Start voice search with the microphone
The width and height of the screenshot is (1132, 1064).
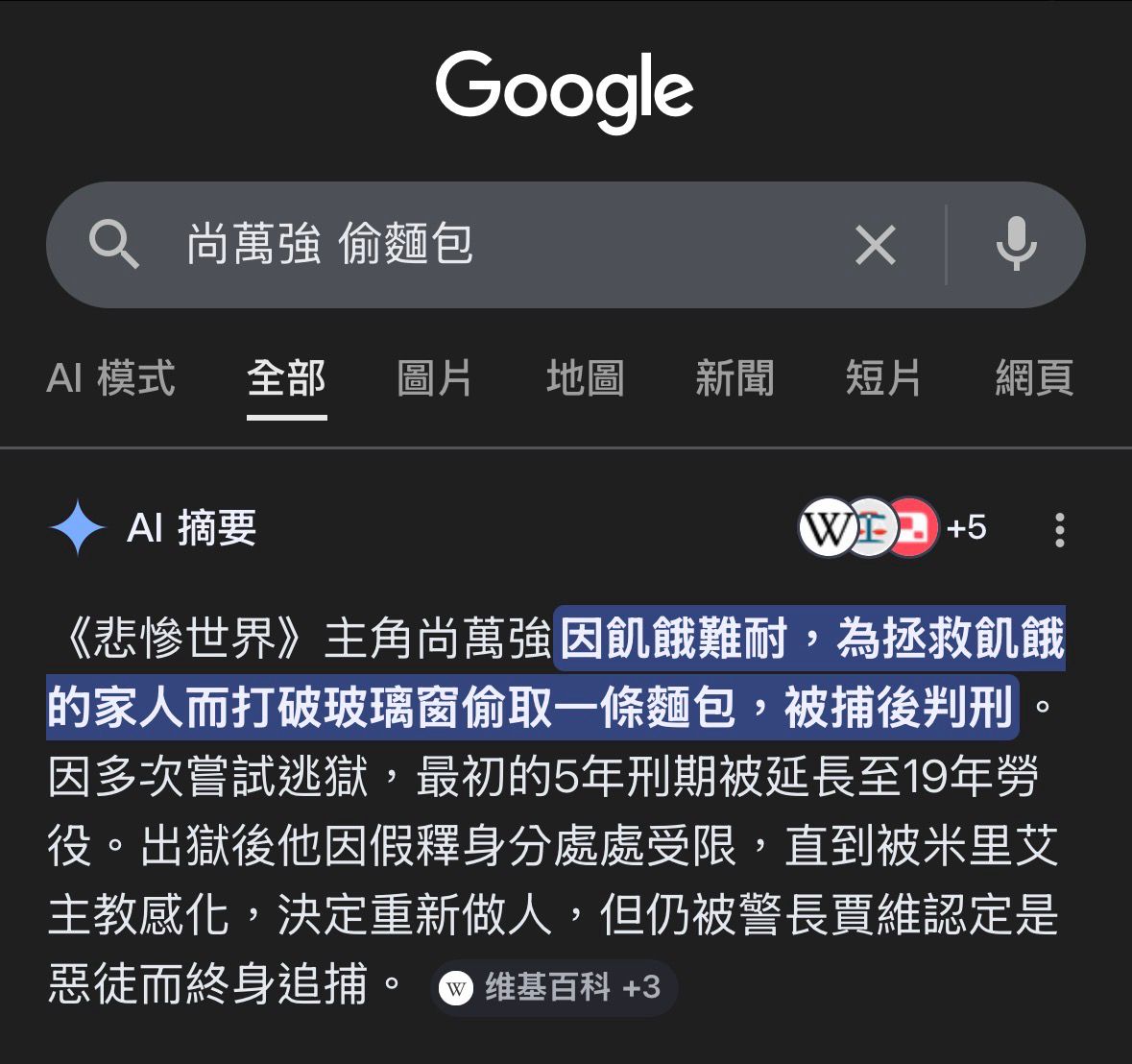coord(1016,244)
